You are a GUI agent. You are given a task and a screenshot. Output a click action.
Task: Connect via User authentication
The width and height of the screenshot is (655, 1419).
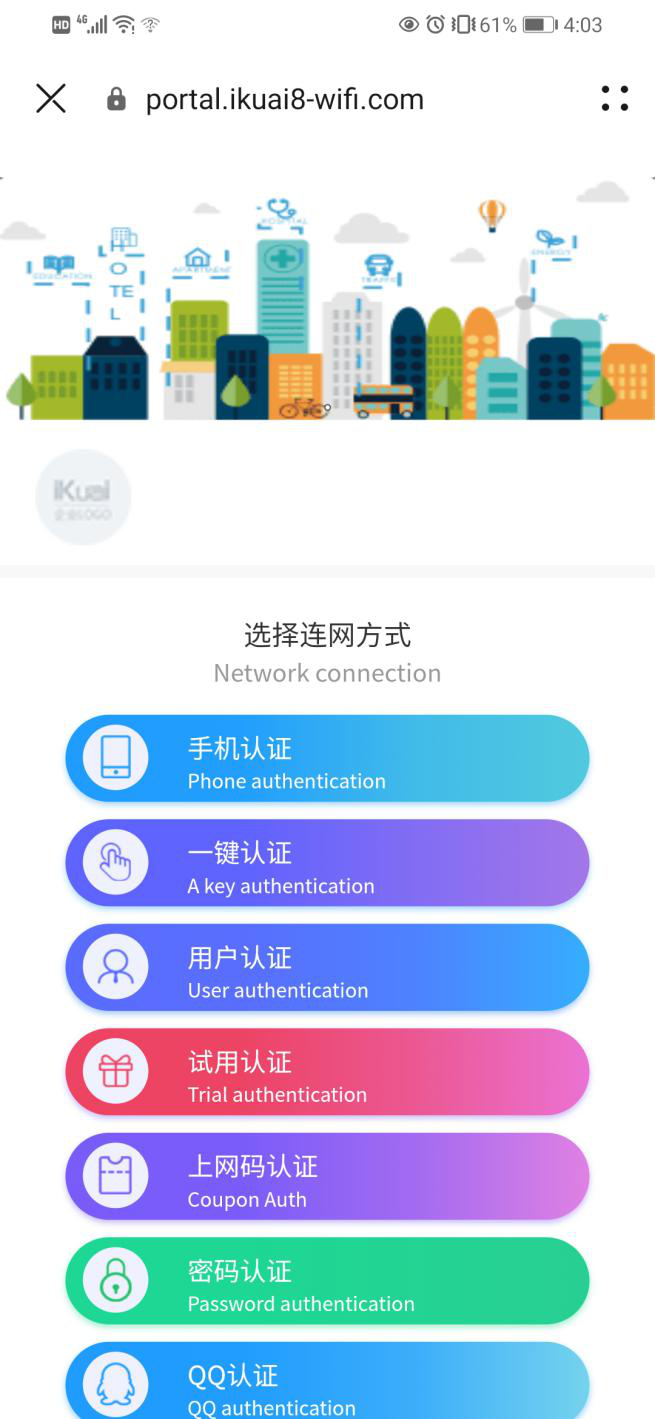click(x=327, y=968)
